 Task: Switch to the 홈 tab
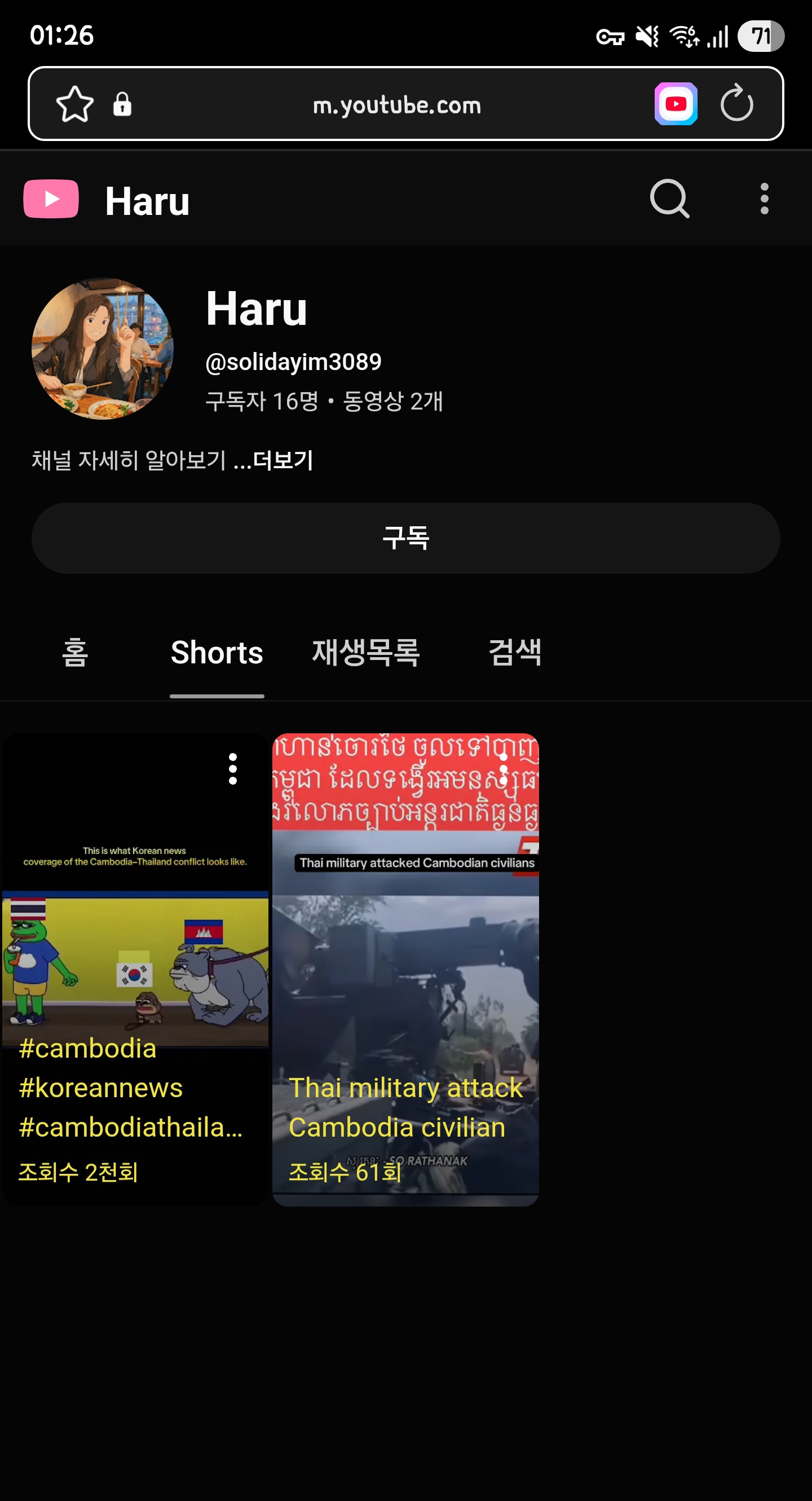pos(75,652)
